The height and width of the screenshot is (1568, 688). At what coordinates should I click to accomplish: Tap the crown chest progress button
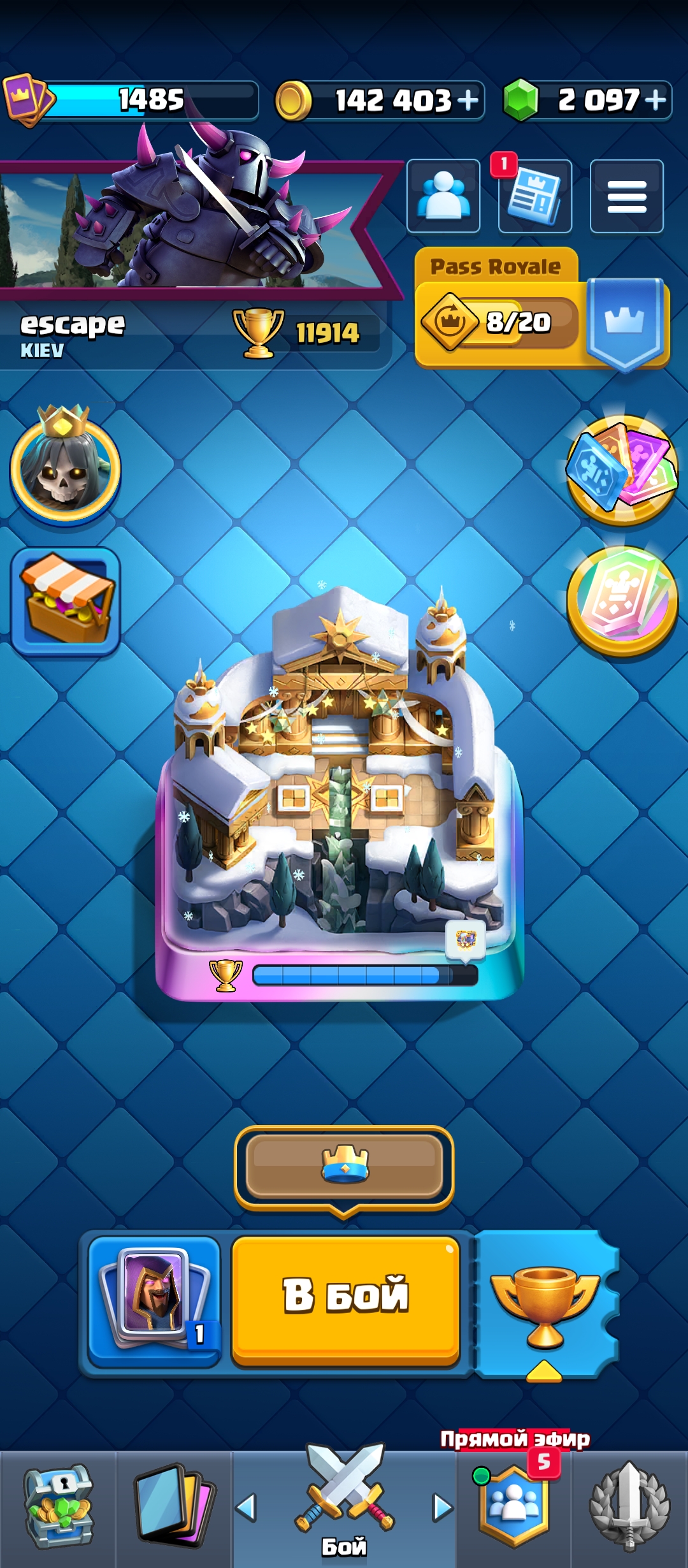pos(344,1166)
